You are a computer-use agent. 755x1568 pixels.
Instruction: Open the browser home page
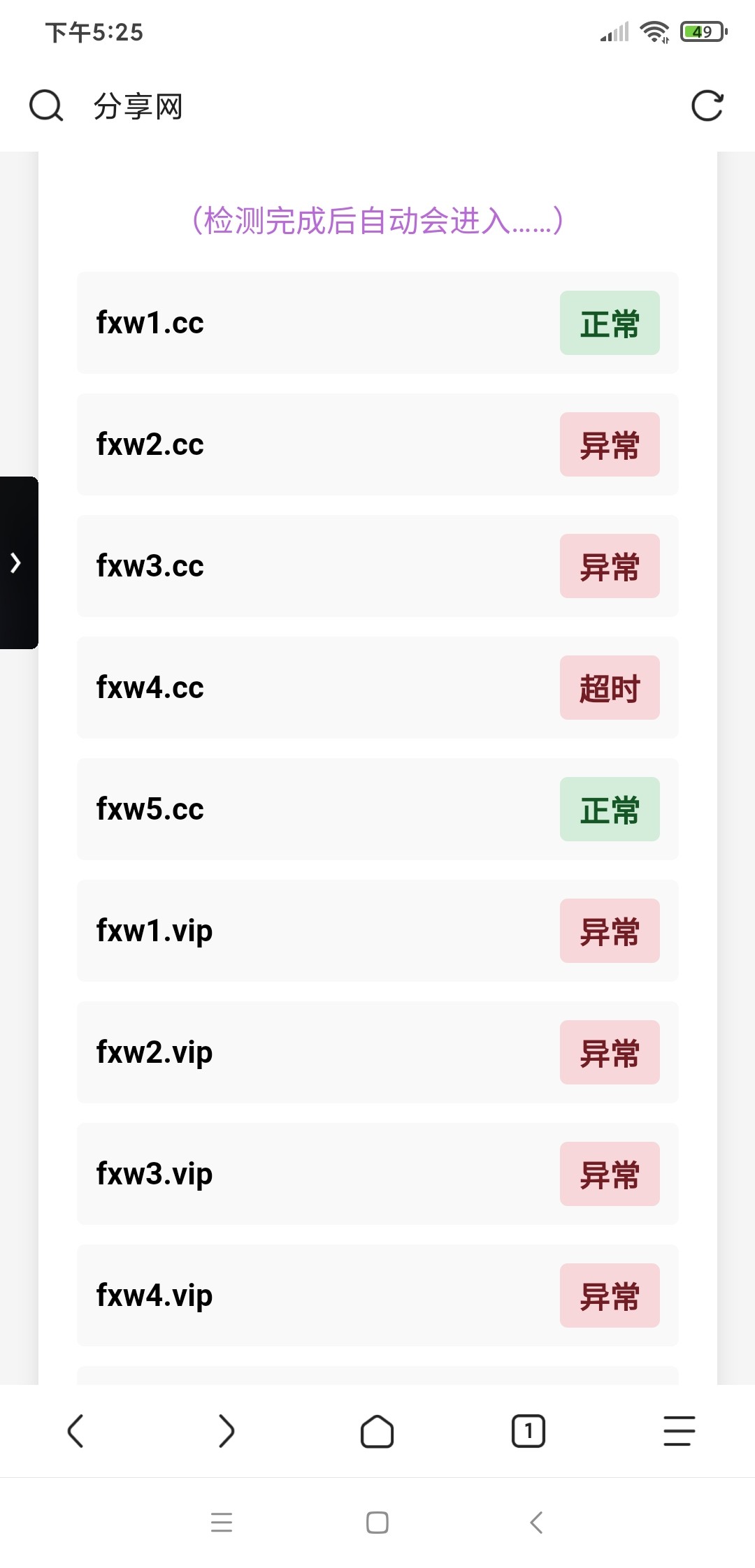377,1431
